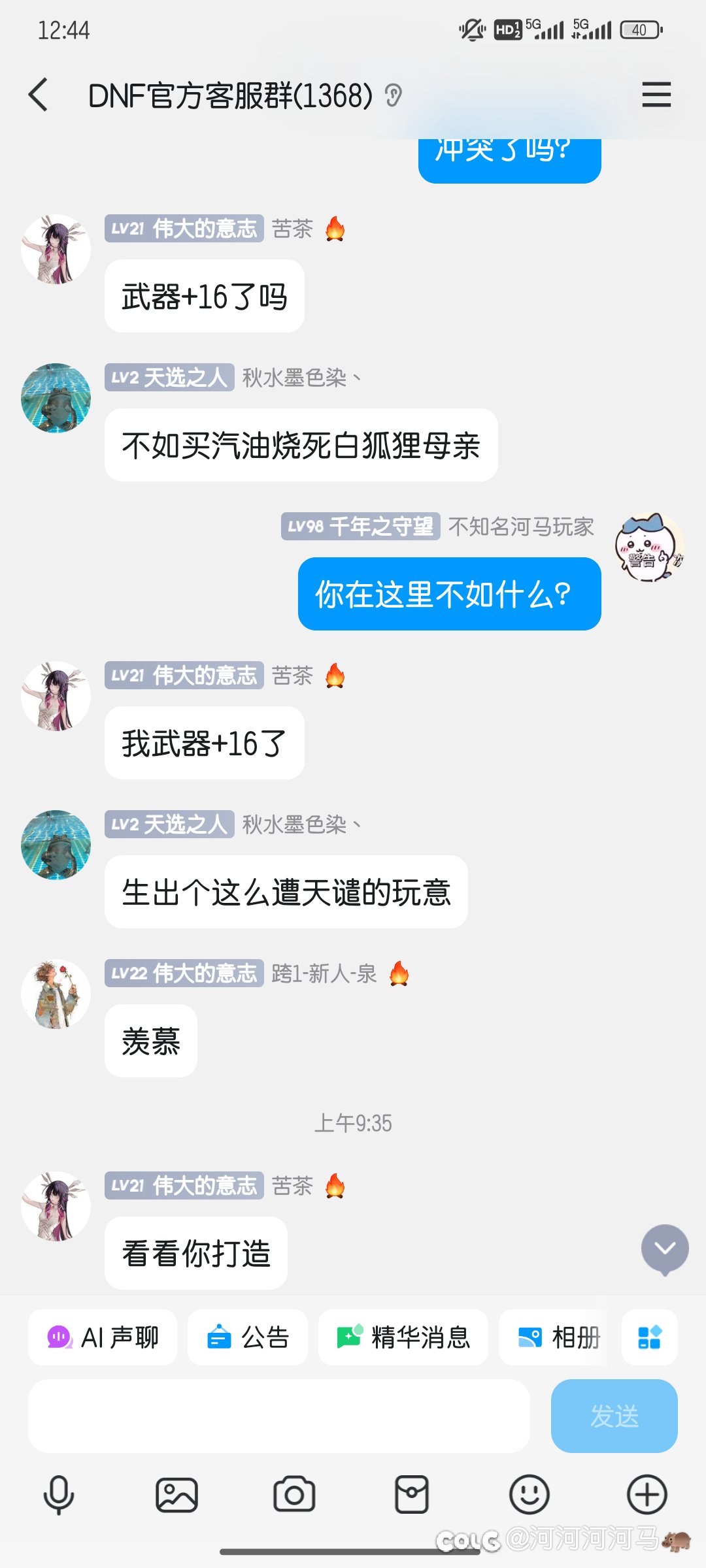Open the more group apps grid icon
Screen dimensions: 706x1568
(649, 1337)
